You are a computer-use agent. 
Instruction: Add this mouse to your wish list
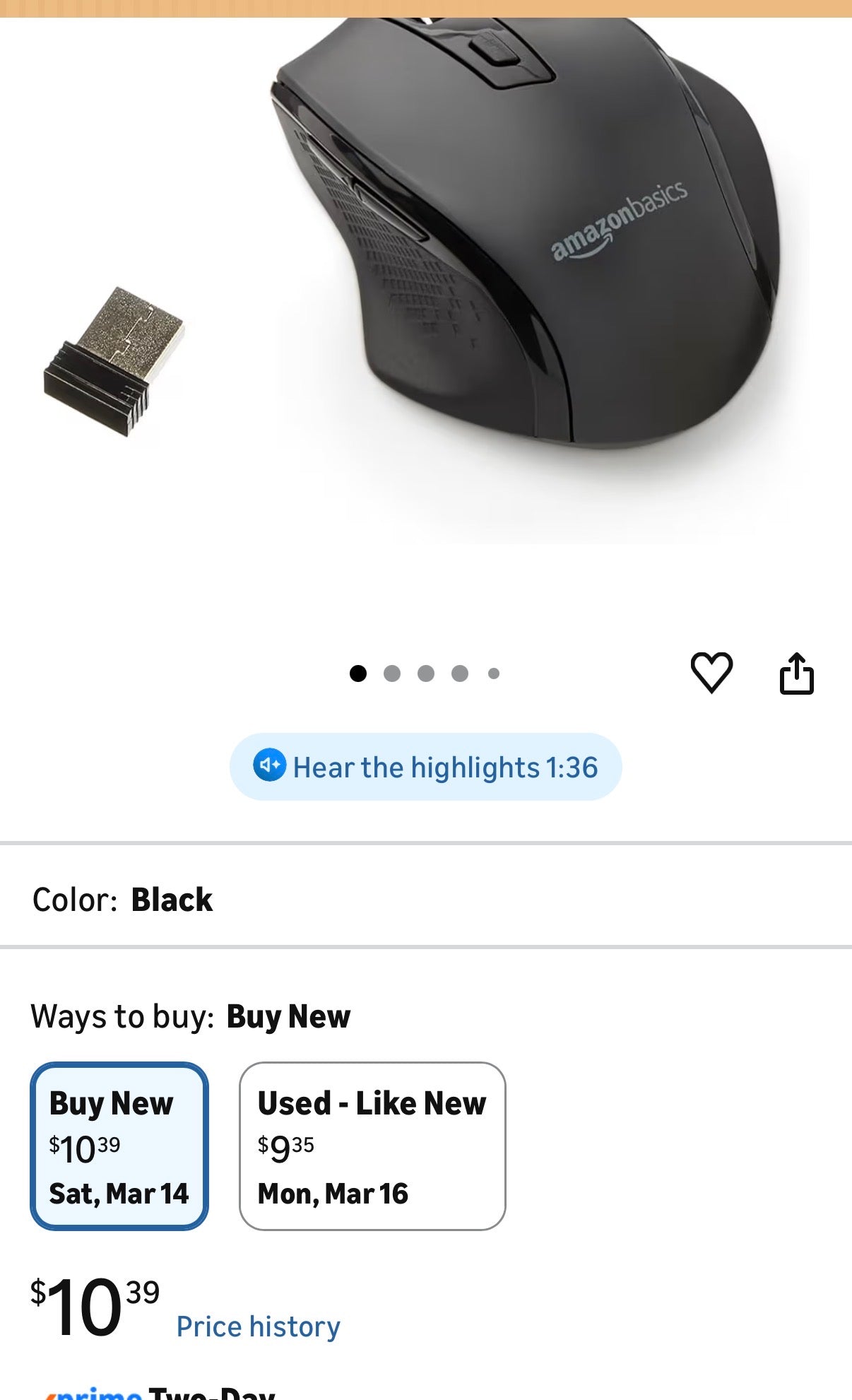[x=711, y=673]
